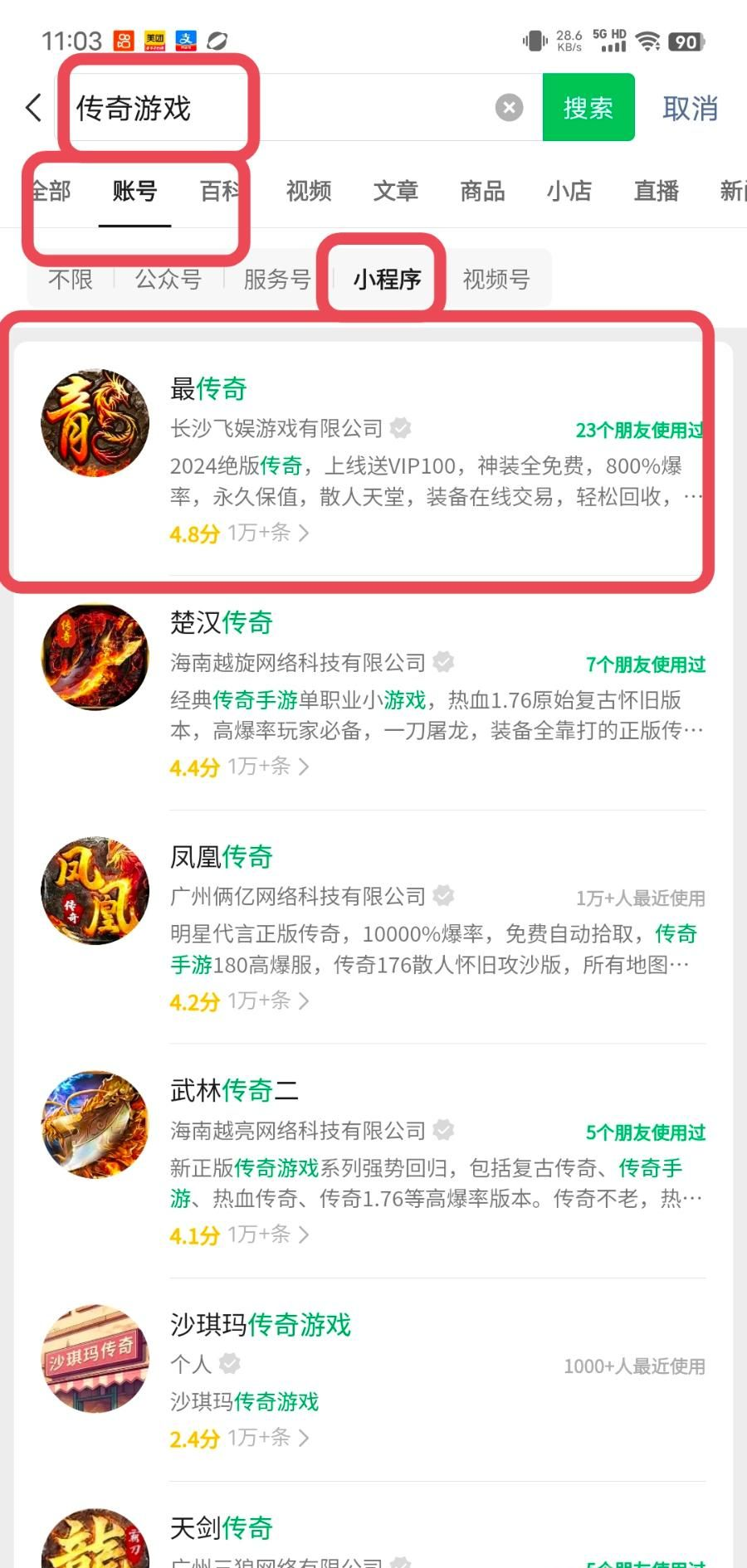Tap the green 搜索 button
This screenshot has width=747, height=1568.
pyautogui.click(x=588, y=108)
